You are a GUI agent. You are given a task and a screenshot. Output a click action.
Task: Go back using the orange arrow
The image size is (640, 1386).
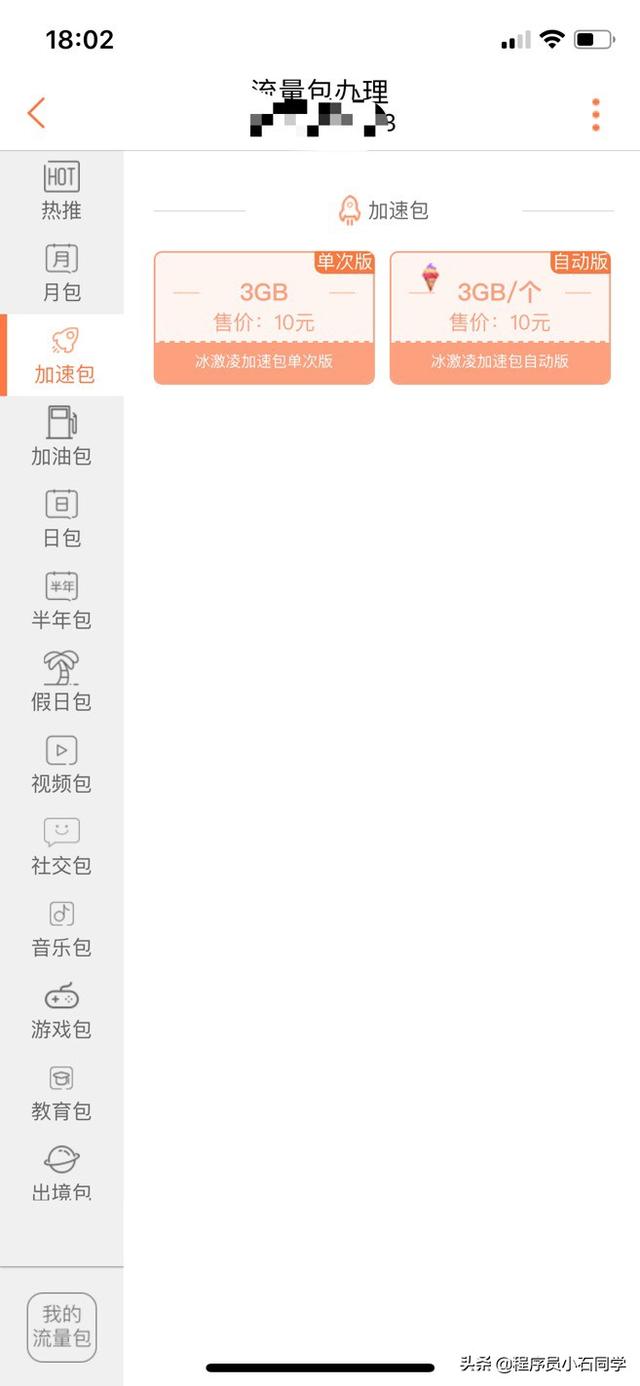click(x=37, y=113)
